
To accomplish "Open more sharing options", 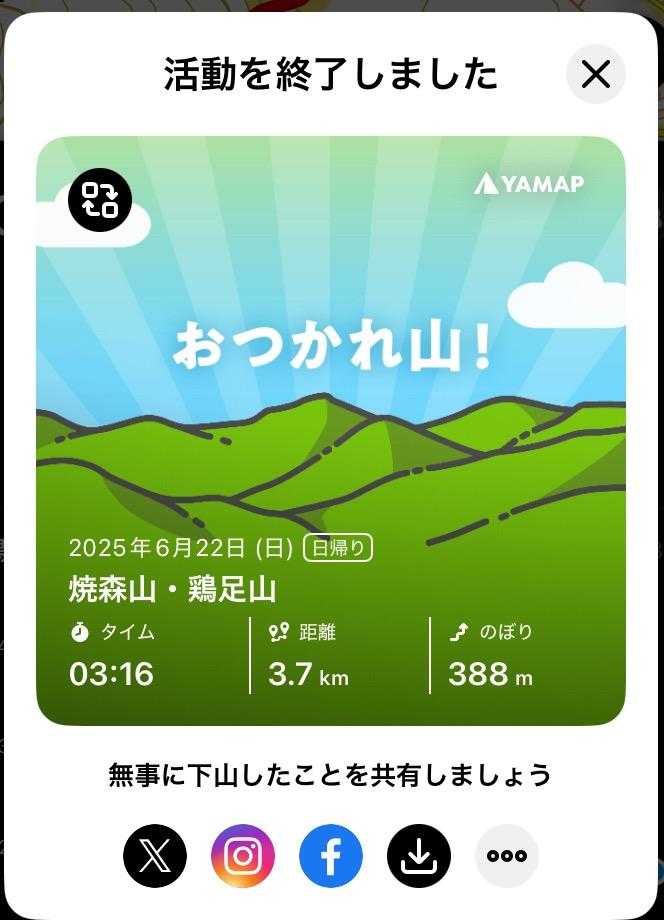I will pyautogui.click(x=506, y=856).
